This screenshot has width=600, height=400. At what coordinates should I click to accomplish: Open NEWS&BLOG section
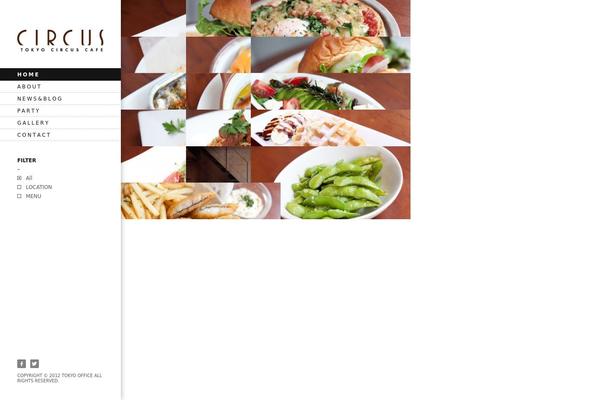pos(40,99)
